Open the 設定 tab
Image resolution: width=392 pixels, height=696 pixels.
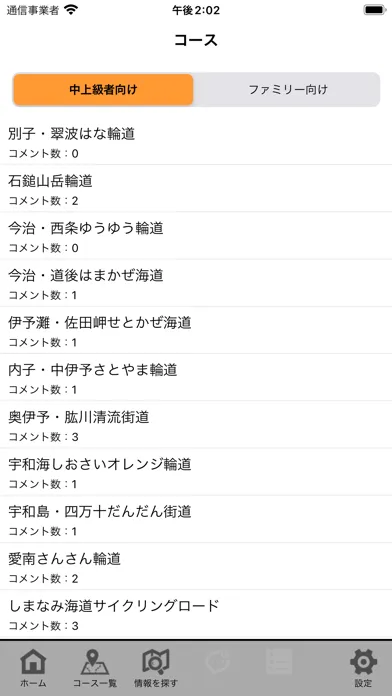[363, 668]
